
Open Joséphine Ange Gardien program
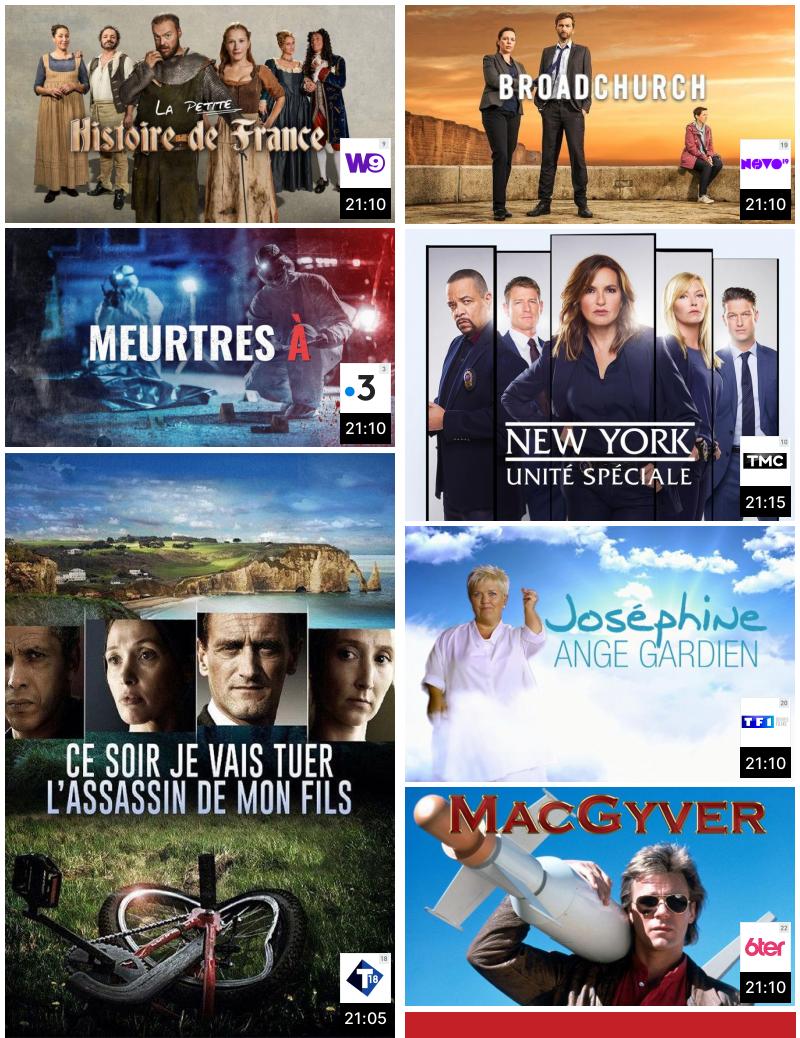[x=600, y=653]
